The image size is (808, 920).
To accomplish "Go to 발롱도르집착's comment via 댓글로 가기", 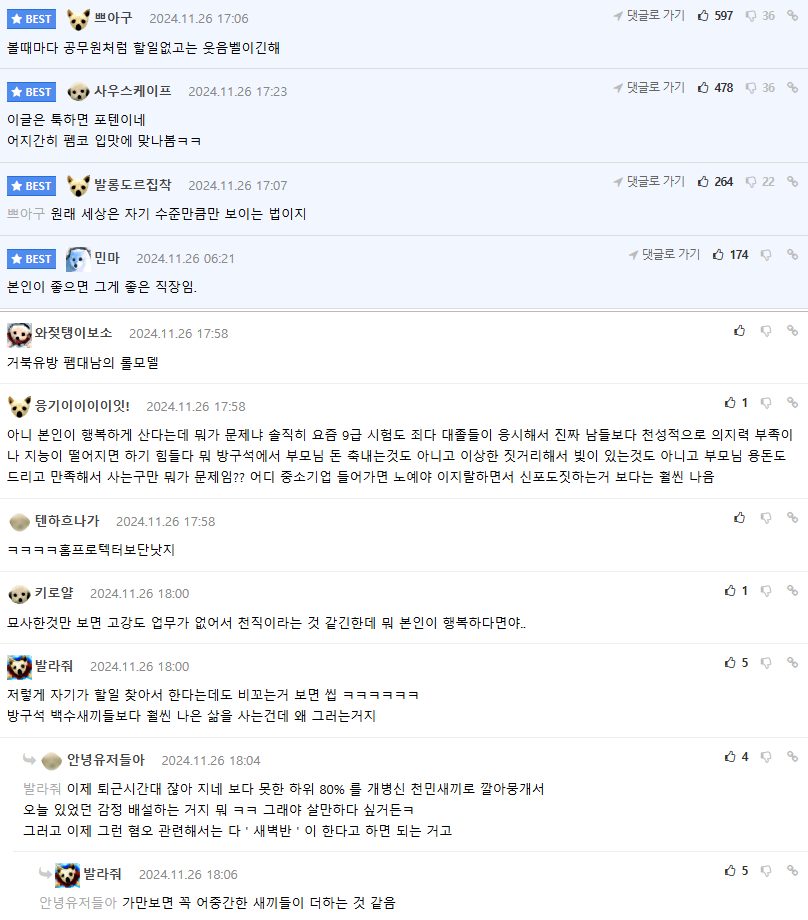I will point(649,182).
